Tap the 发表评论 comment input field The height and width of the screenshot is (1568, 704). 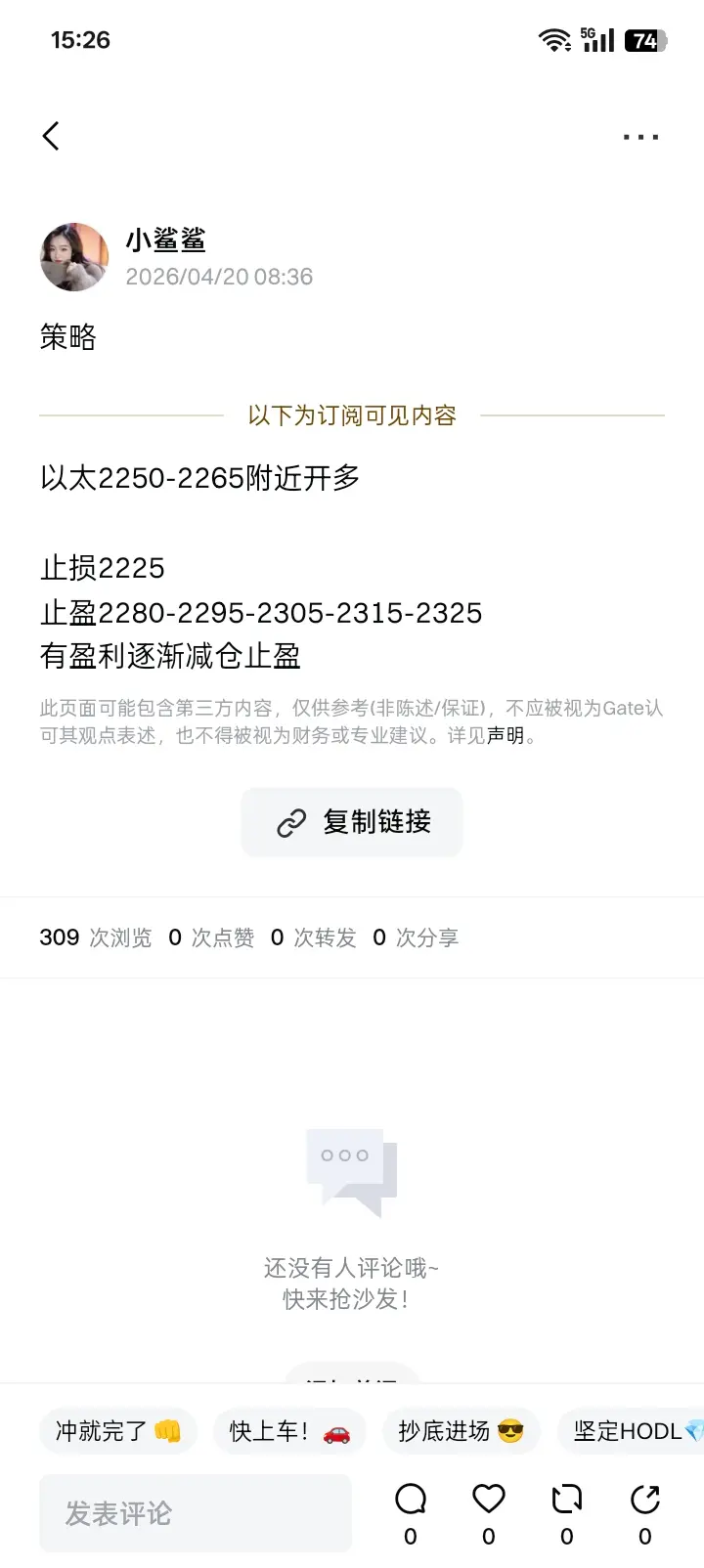coord(194,1512)
